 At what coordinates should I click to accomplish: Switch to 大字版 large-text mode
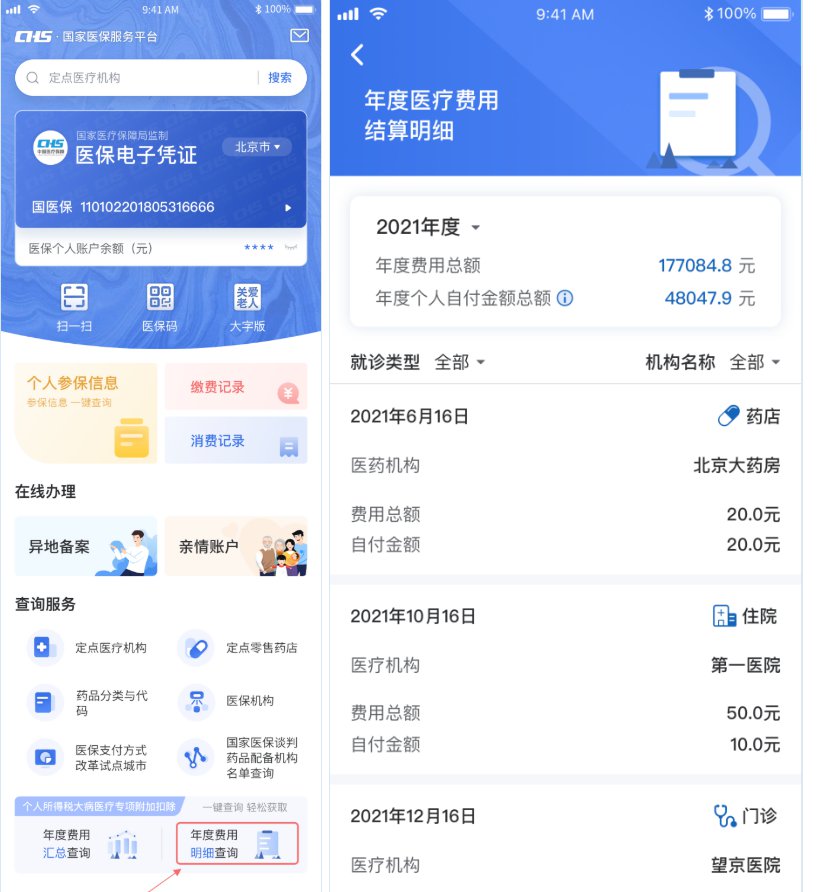247,306
